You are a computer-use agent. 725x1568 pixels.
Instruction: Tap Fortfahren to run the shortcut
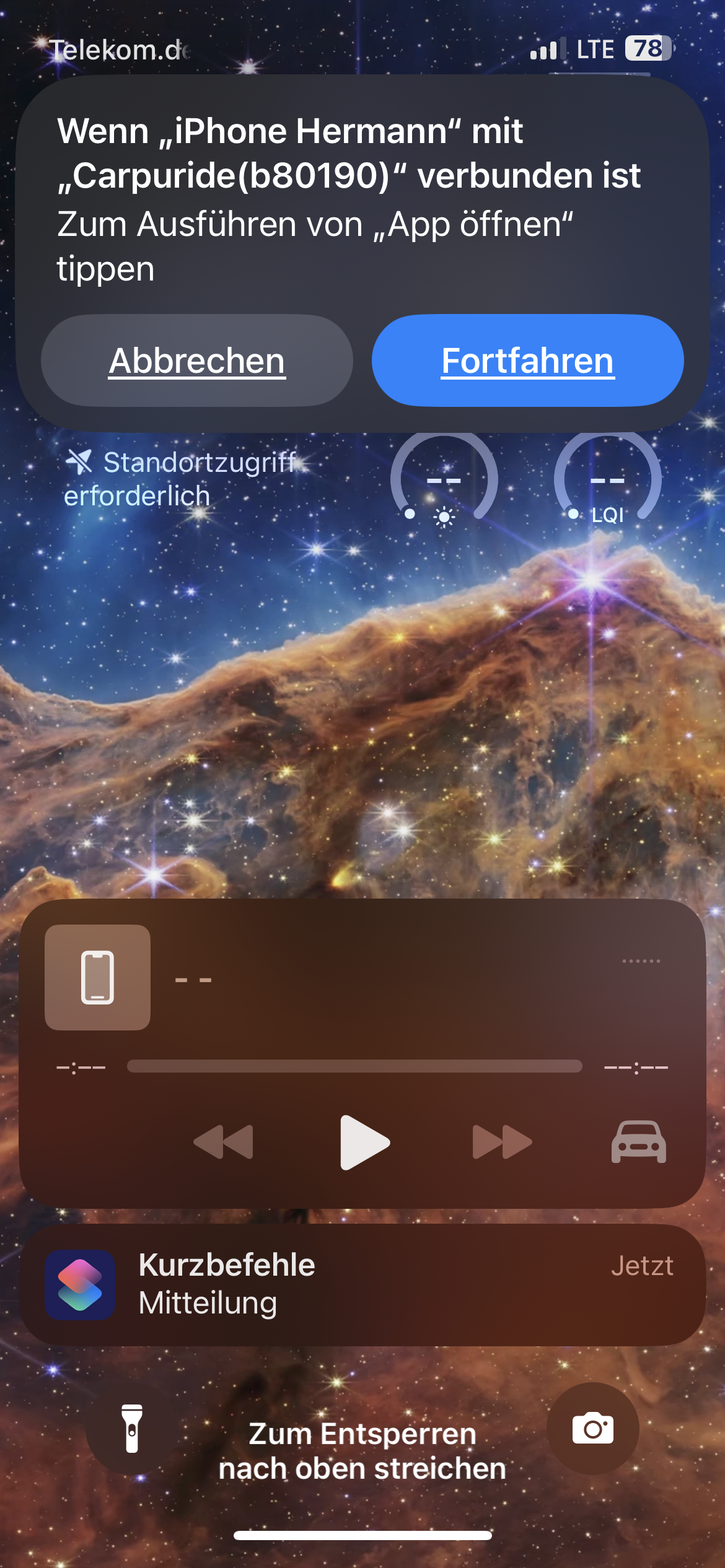[527, 360]
